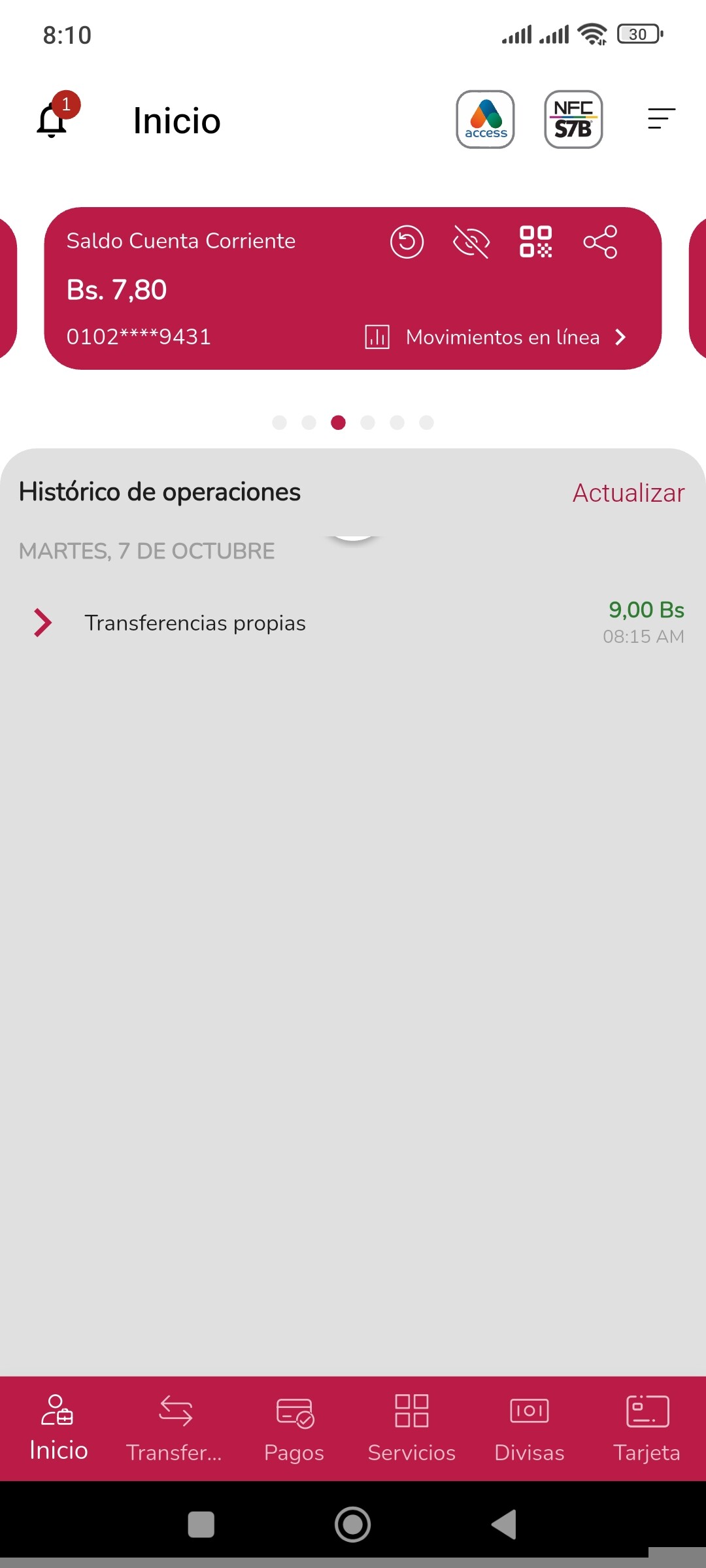Open the Servicios tab
This screenshot has width=706, height=1568.
click(x=412, y=1428)
